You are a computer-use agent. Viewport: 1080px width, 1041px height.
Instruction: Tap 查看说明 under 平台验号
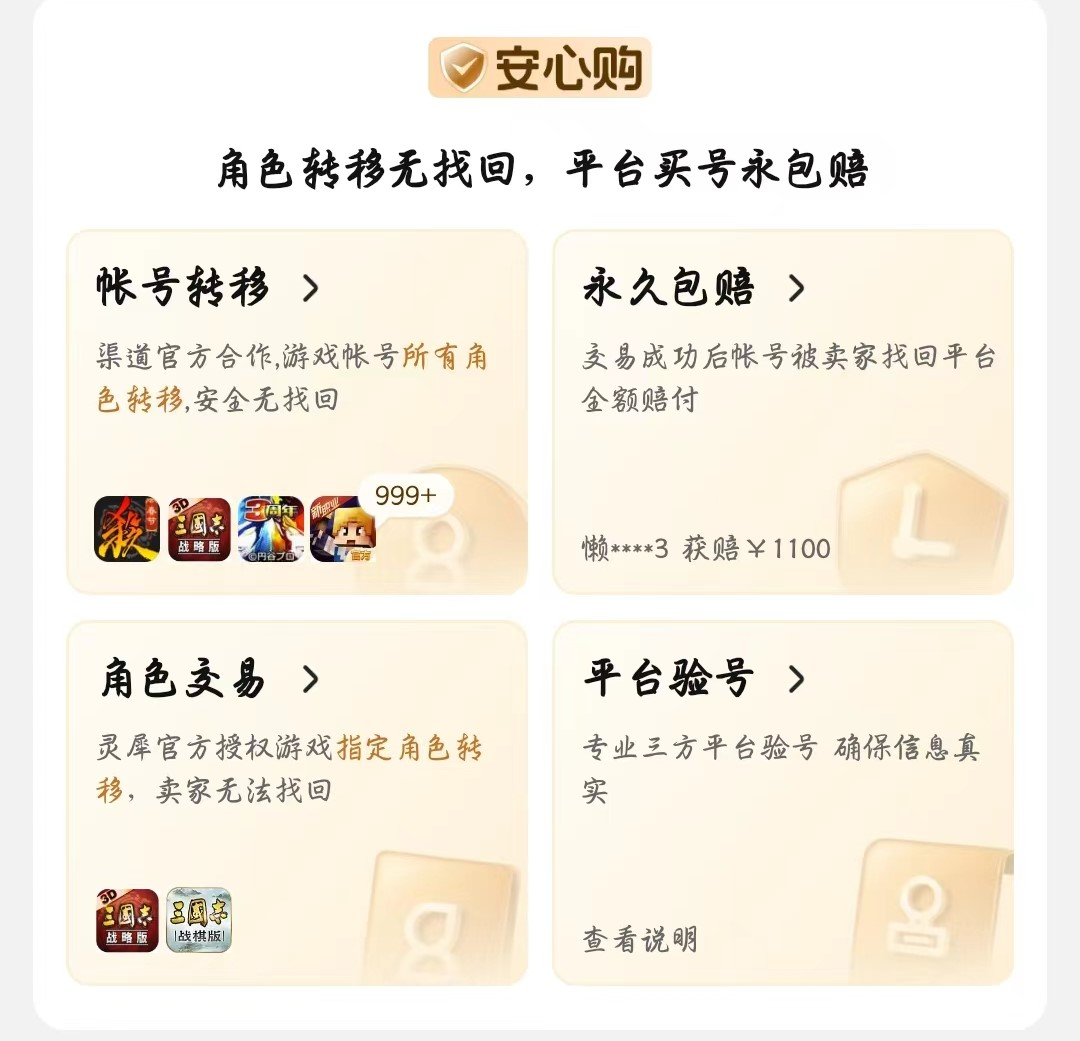click(x=640, y=940)
